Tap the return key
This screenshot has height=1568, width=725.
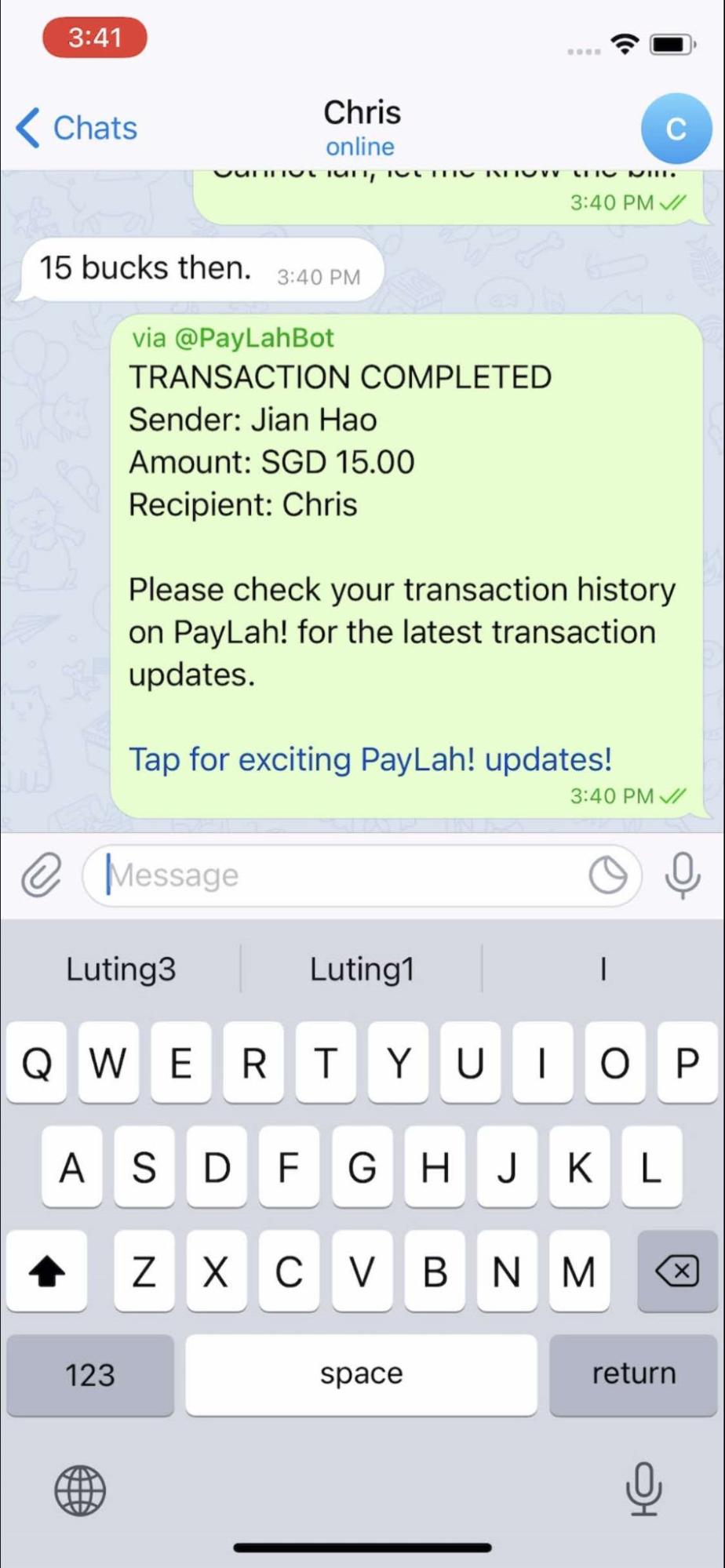(x=634, y=1375)
